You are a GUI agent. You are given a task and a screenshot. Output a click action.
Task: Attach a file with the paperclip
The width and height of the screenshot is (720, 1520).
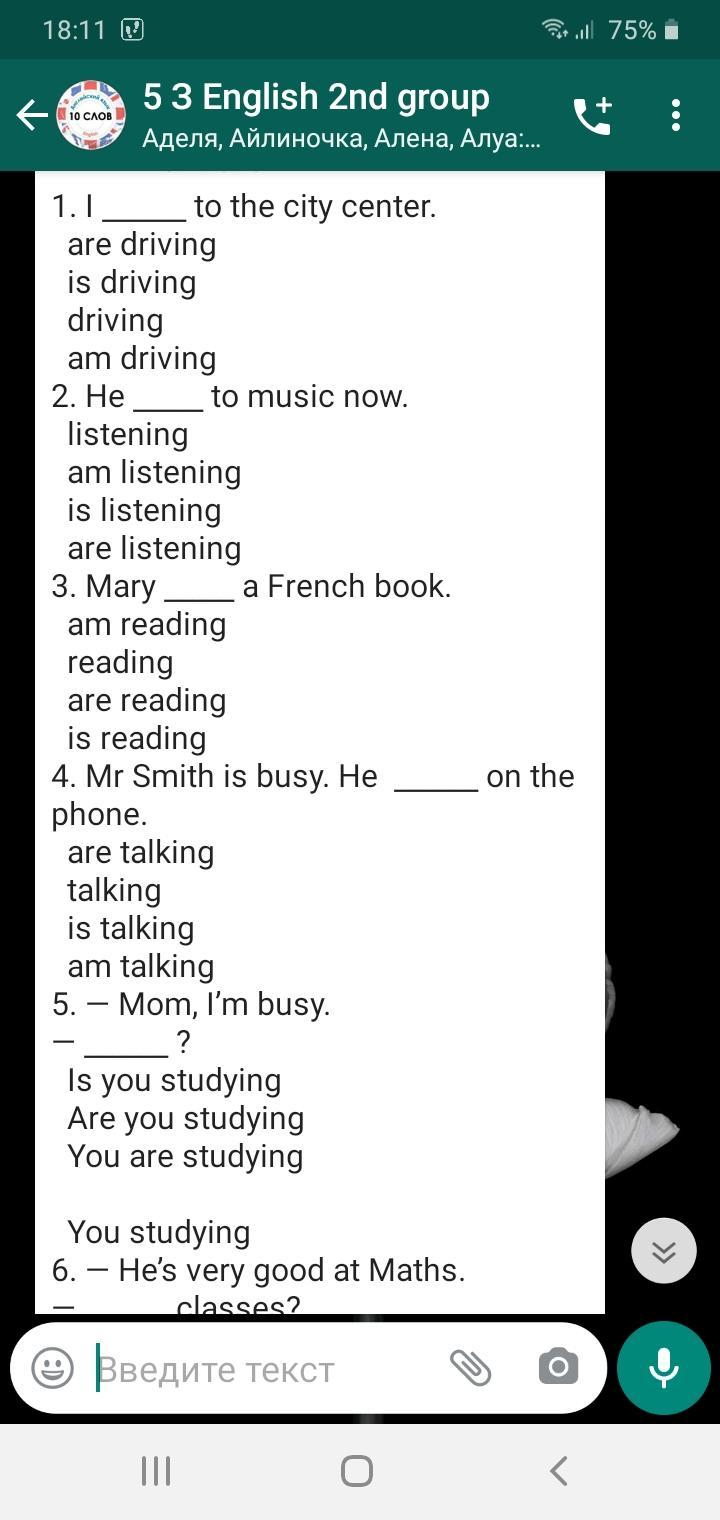click(x=470, y=1367)
